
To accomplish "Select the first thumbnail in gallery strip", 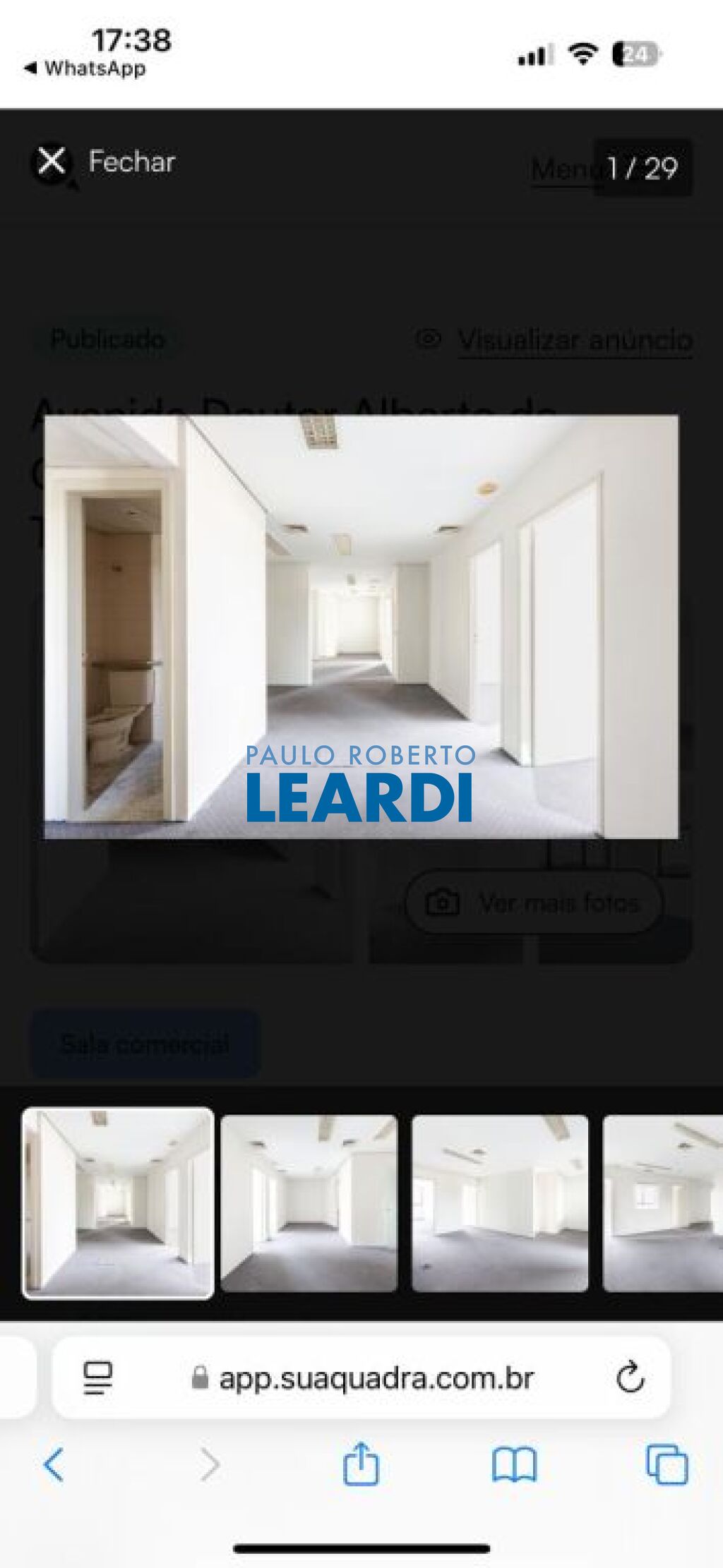I will (118, 1203).
